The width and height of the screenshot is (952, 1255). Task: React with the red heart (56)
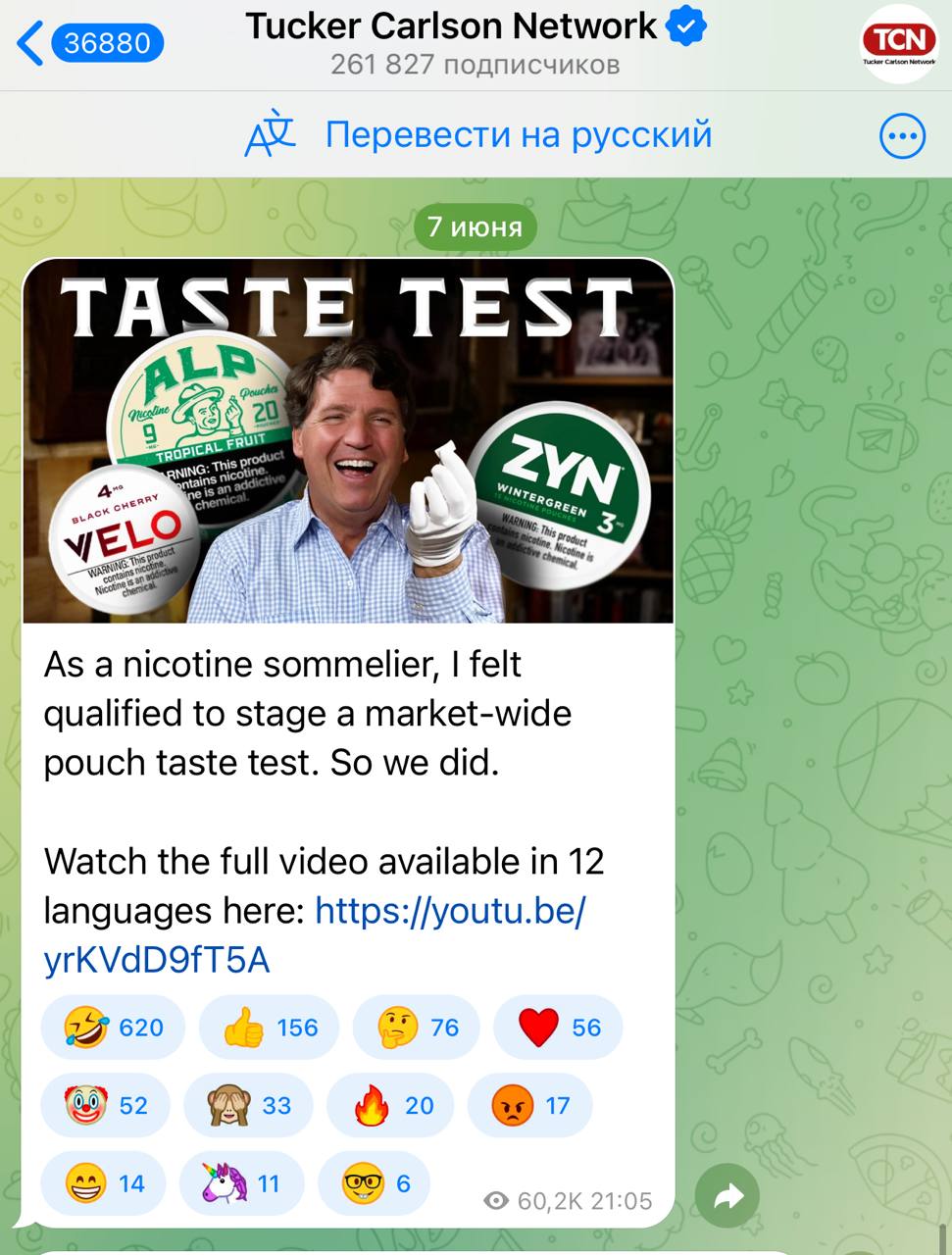coord(558,1028)
